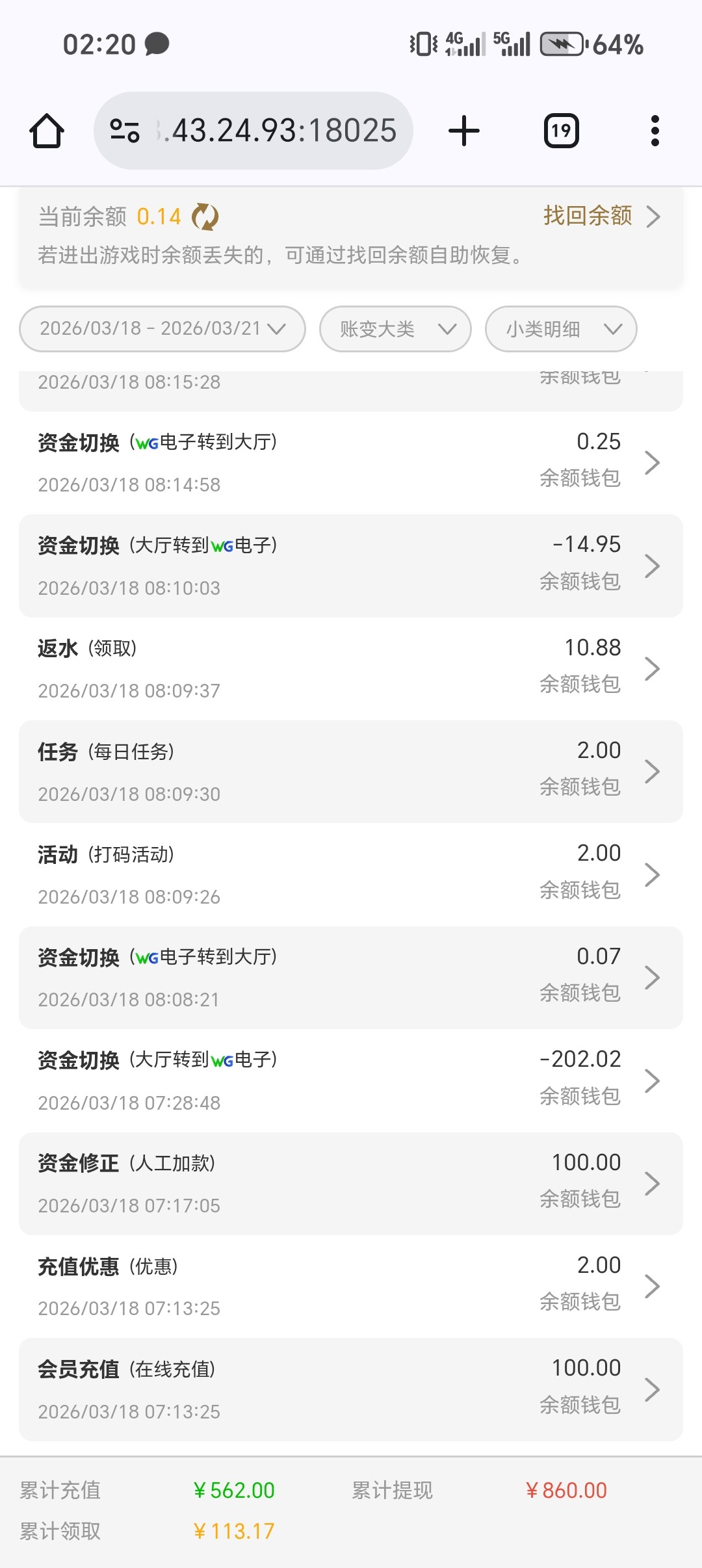View the 资金修正 (人工加款) 100.00 record

click(351, 1183)
